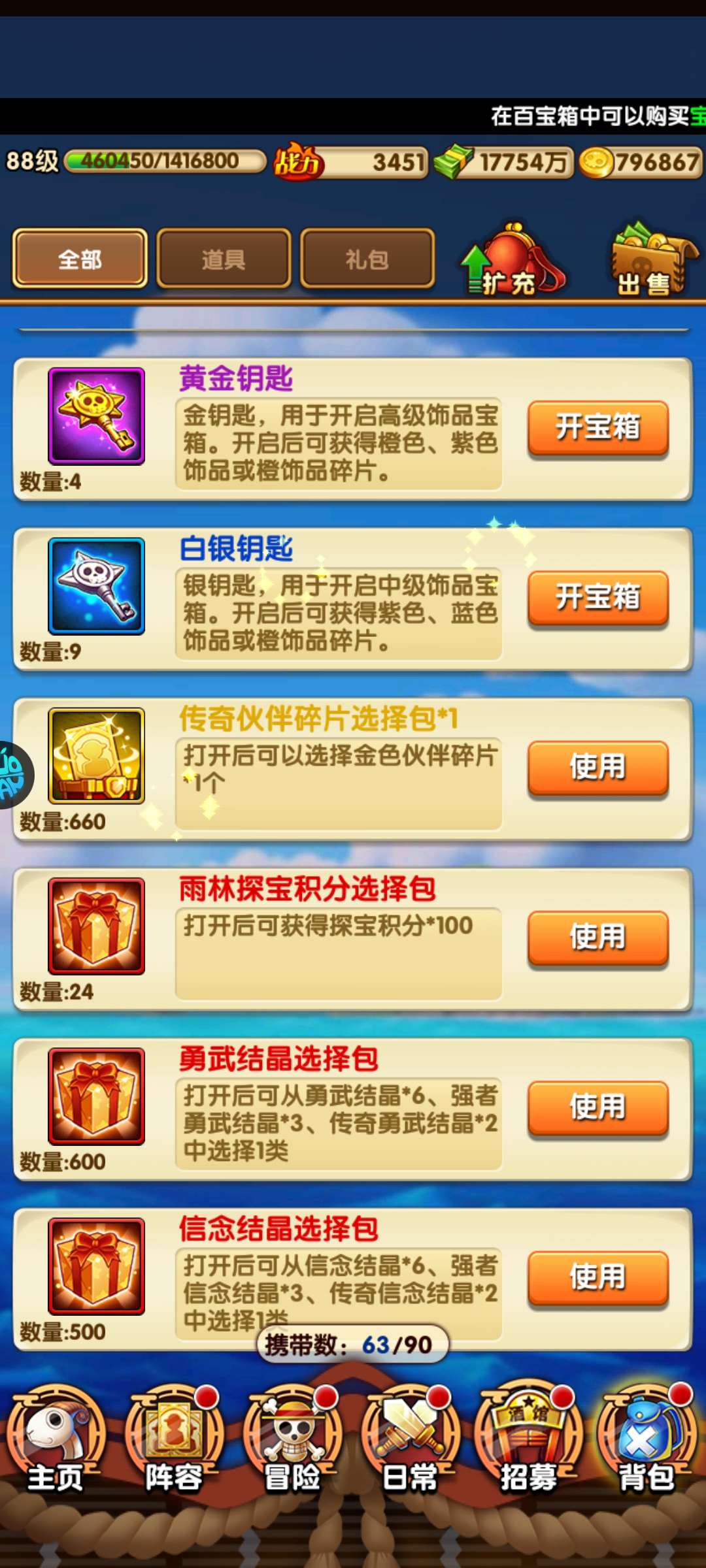Switch to the 道具 tab
The width and height of the screenshot is (706, 1568).
coord(224,259)
